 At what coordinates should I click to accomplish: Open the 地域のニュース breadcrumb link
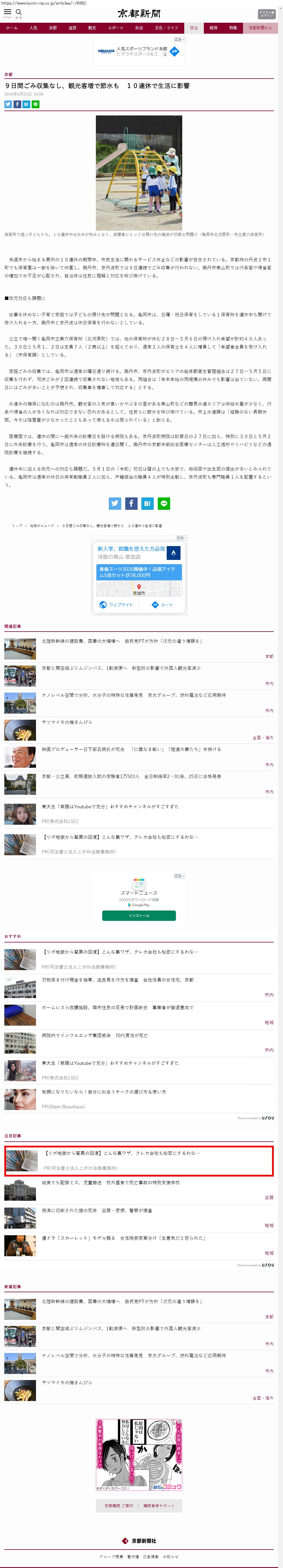click(43, 525)
